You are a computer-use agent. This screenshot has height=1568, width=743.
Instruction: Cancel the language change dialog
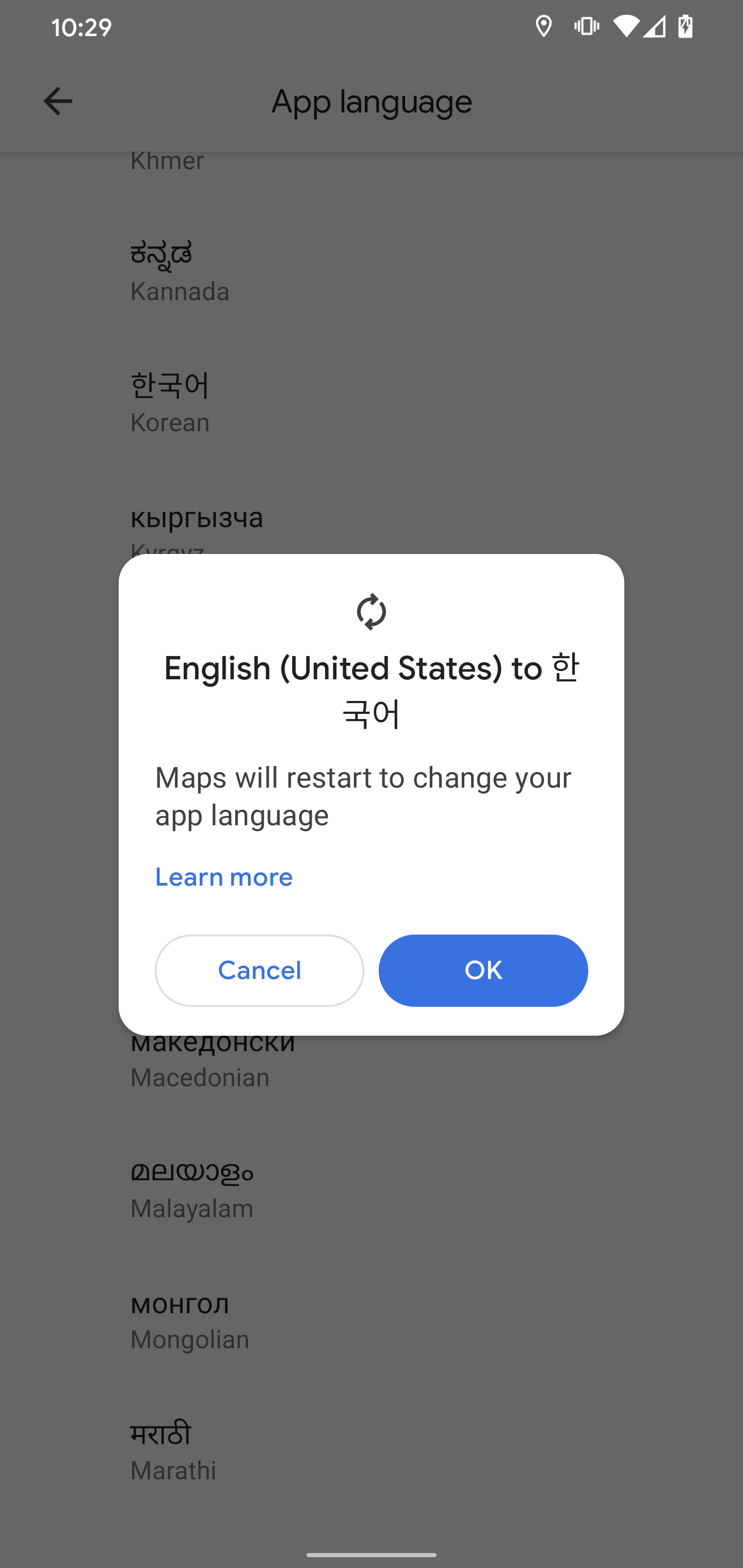[x=260, y=970]
